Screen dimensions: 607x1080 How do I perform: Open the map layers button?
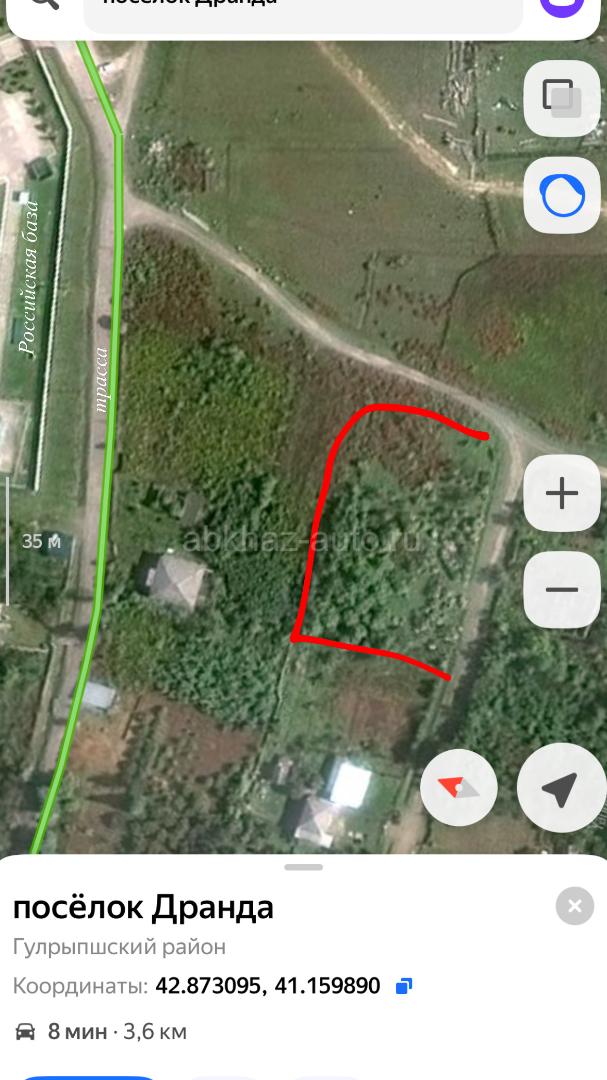click(562, 98)
